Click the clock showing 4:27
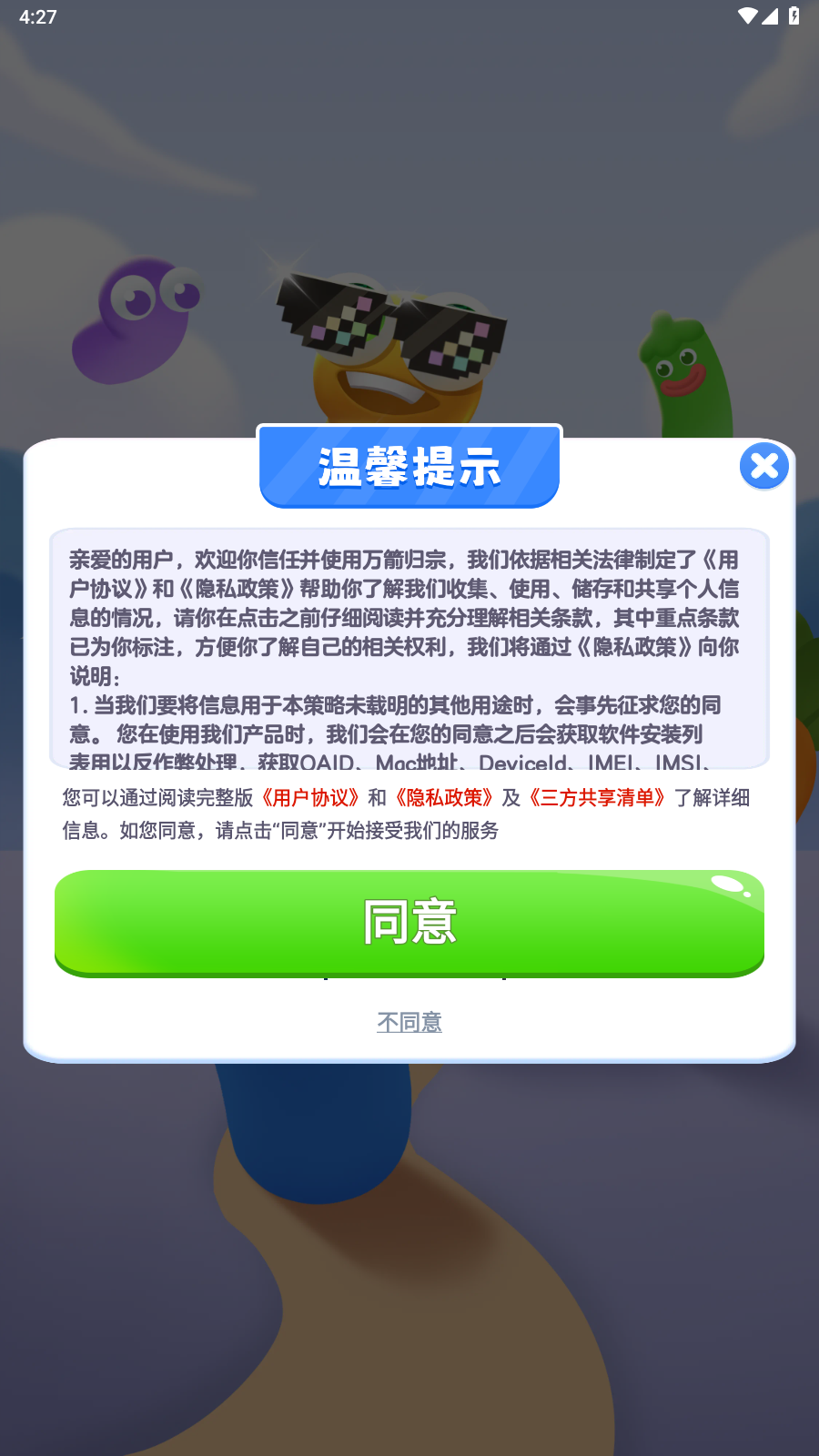This screenshot has height=1456, width=819. click(38, 15)
